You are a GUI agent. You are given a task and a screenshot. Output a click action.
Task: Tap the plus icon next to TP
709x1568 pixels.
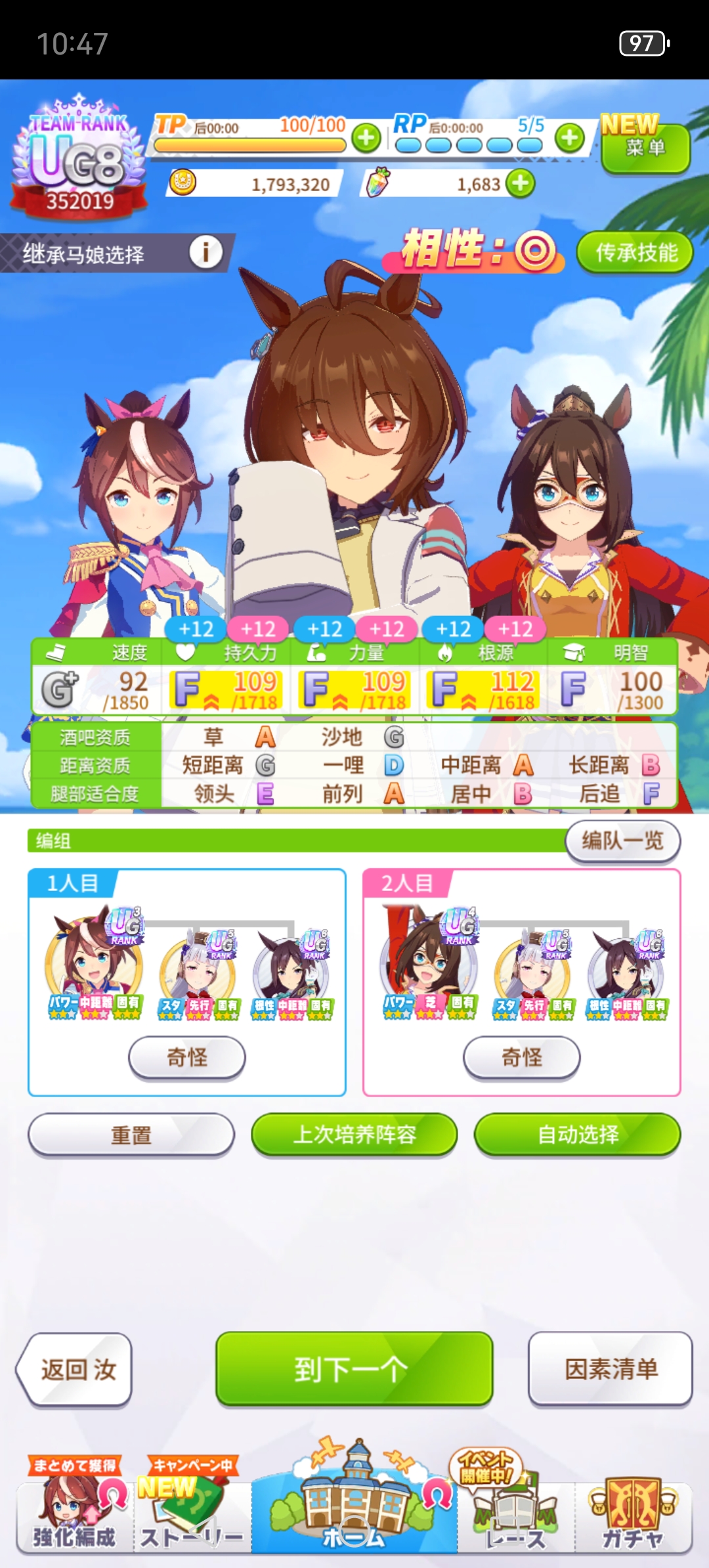[x=366, y=138]
